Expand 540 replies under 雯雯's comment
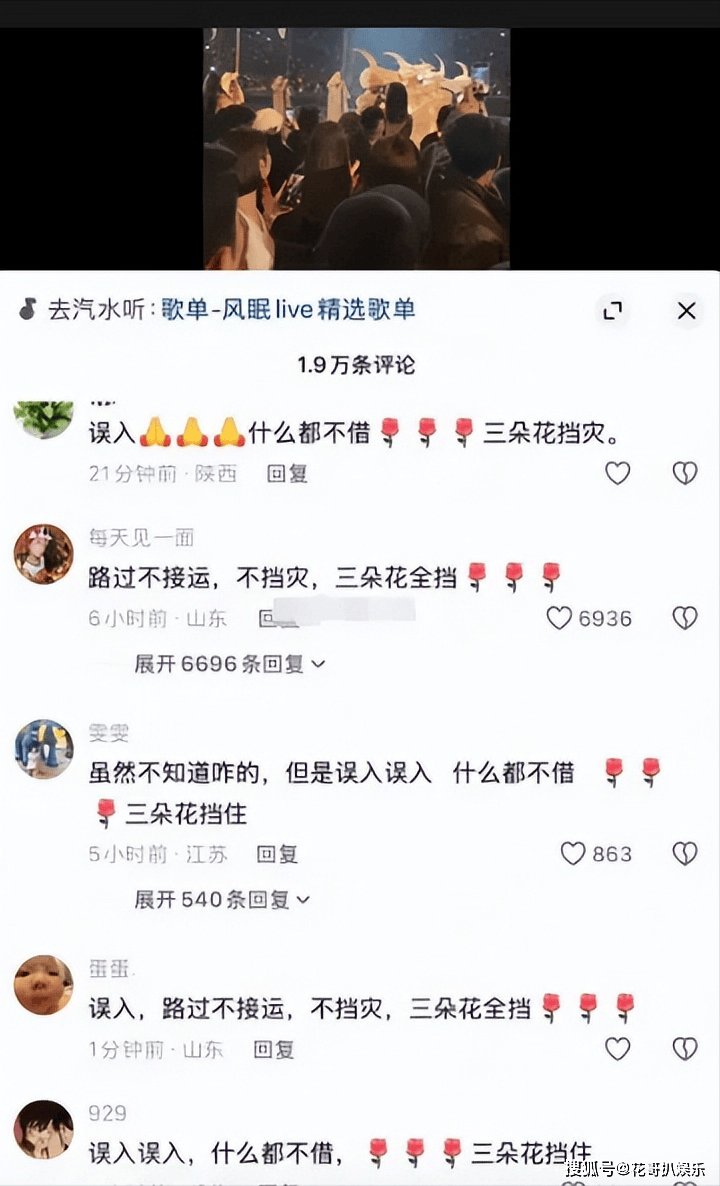720x1186 pixels. (x=222, y=899)
